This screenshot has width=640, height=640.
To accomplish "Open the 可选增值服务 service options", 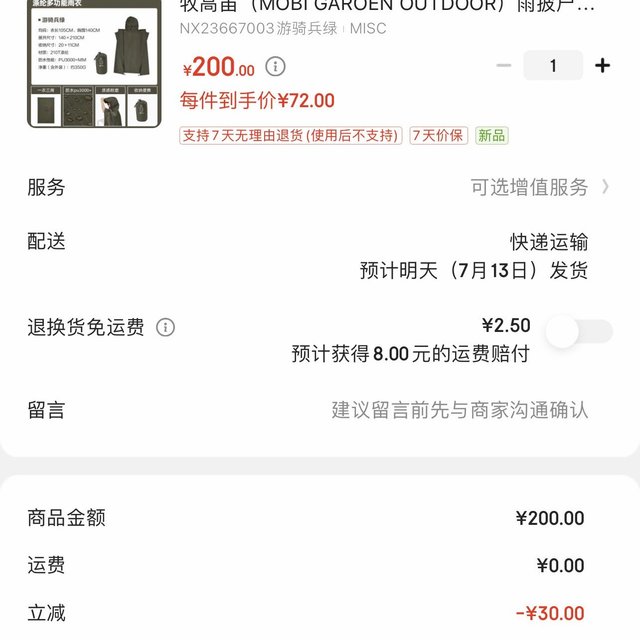I will coord(540,187).
